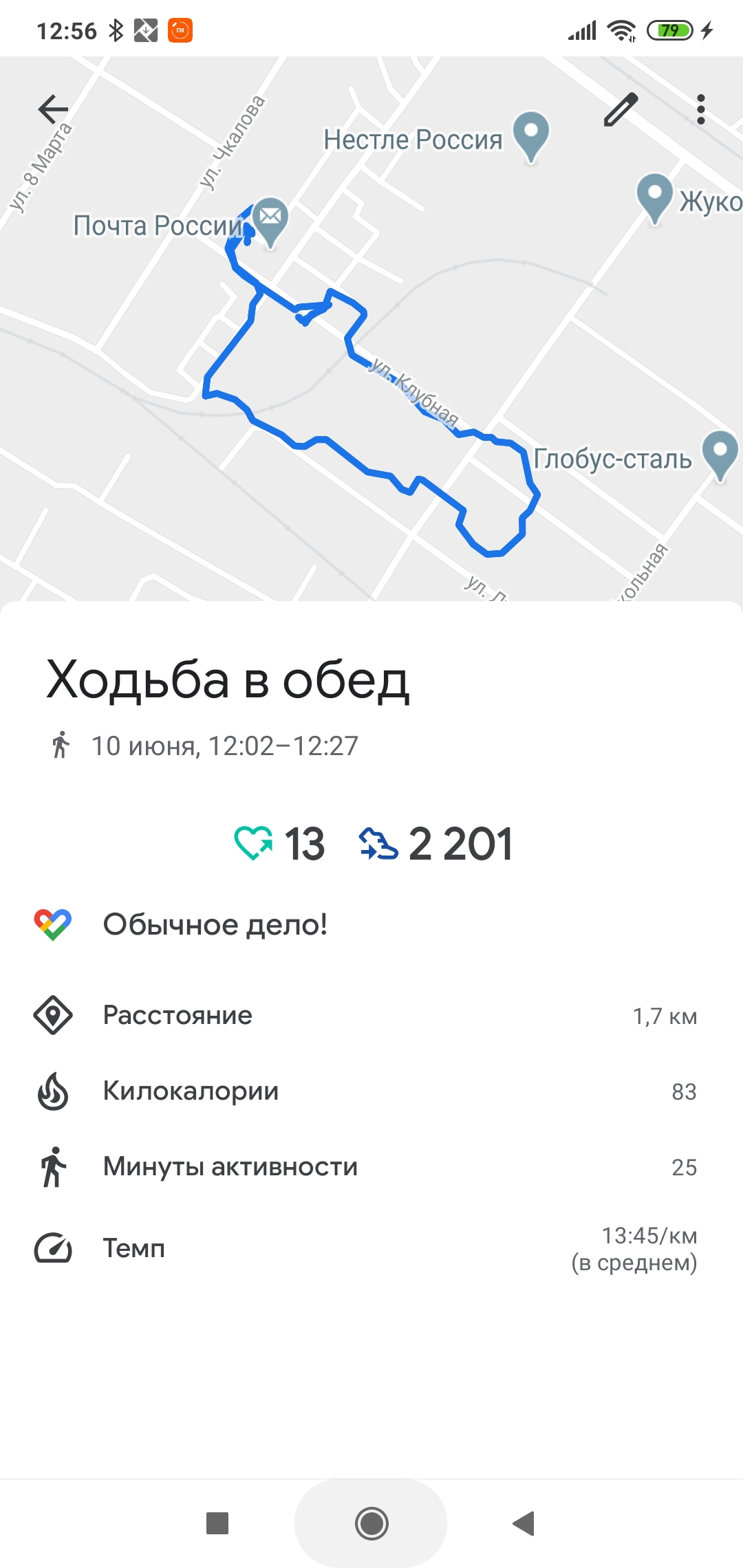Tap the Нестле Россия map pin
This screenshot has height=1568, width=743.
point(531,137)
